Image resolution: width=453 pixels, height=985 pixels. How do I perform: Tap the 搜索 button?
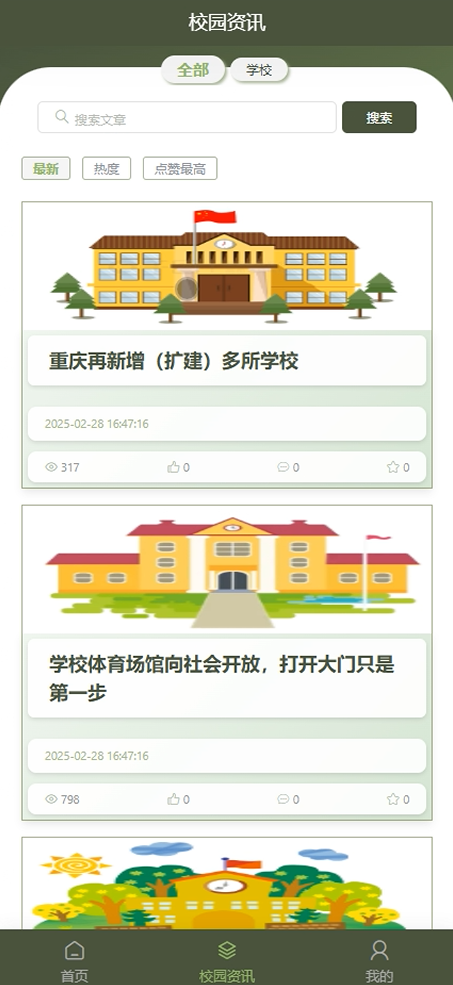pos(379,117)
